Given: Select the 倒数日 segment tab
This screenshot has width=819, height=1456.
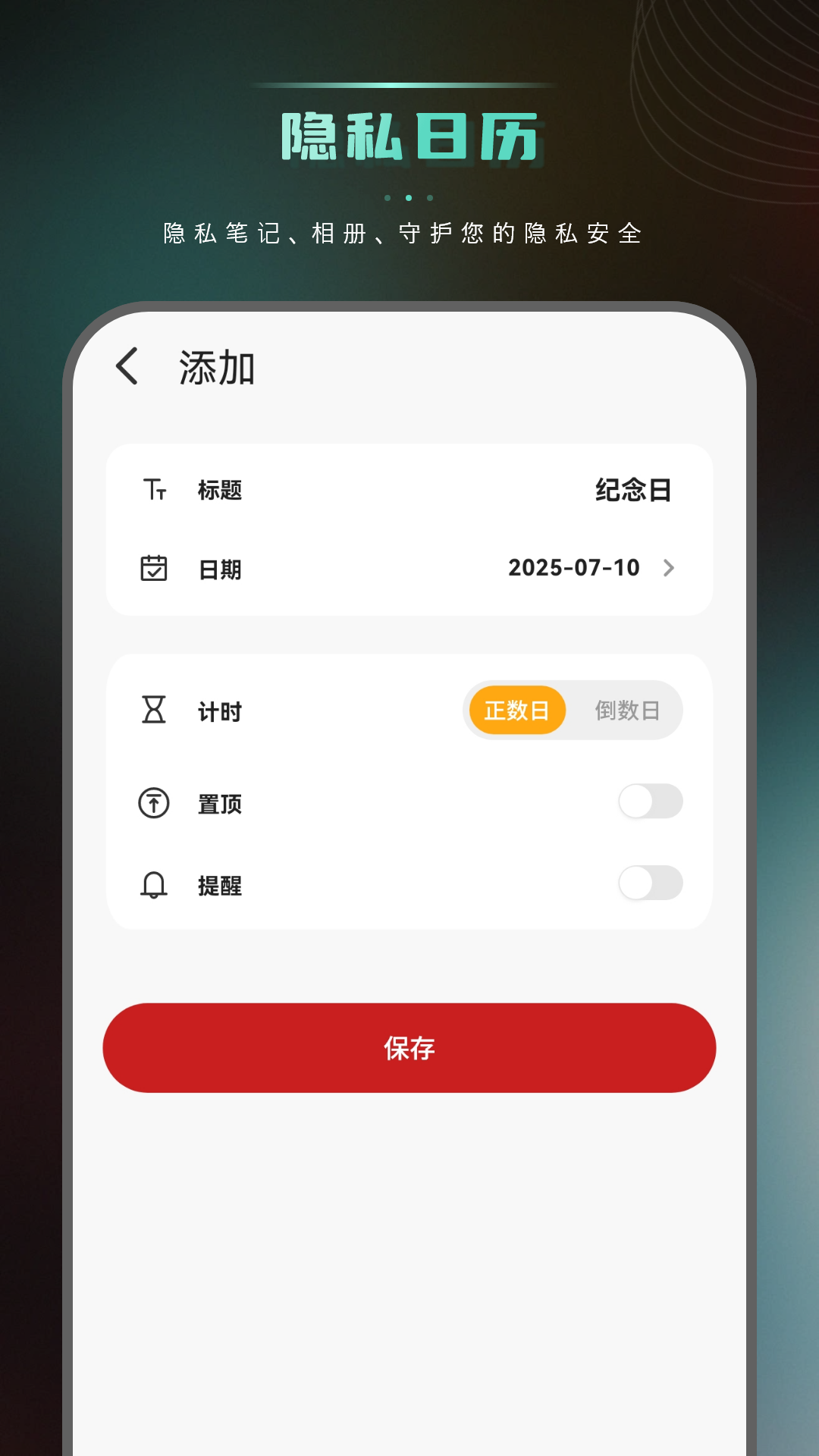Looking at the screenshot, I should click(628, 710).
